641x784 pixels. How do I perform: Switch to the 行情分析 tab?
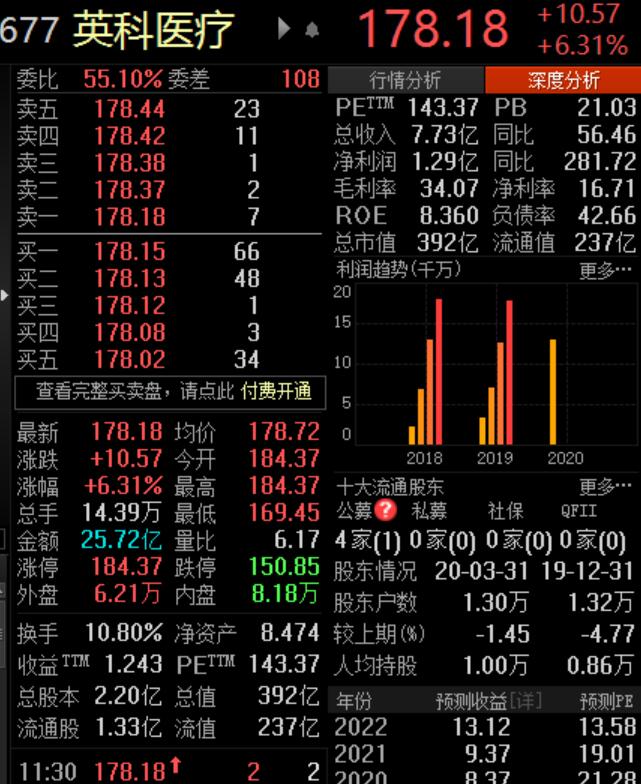[x=405, y=81]
